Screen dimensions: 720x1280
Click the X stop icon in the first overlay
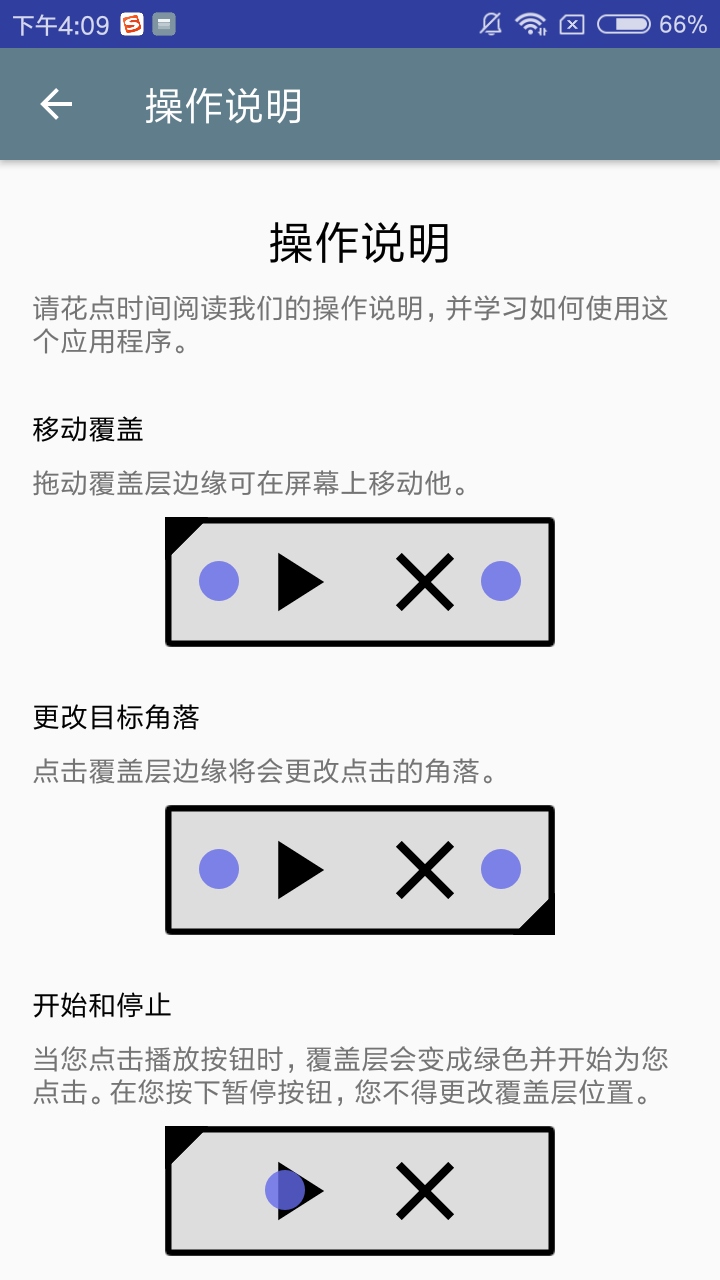(425, 580)
